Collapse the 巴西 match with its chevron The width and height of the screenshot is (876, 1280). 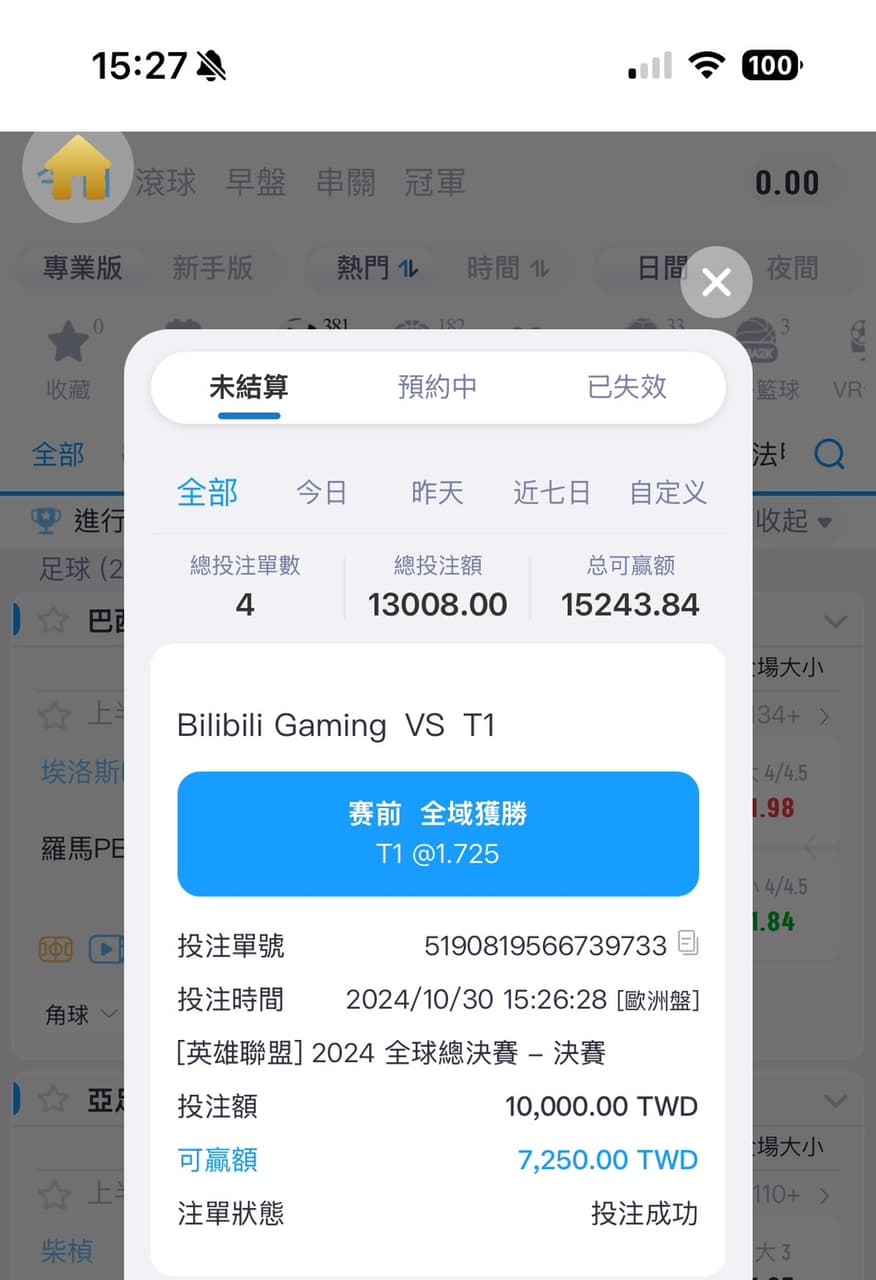pos(836,620)
